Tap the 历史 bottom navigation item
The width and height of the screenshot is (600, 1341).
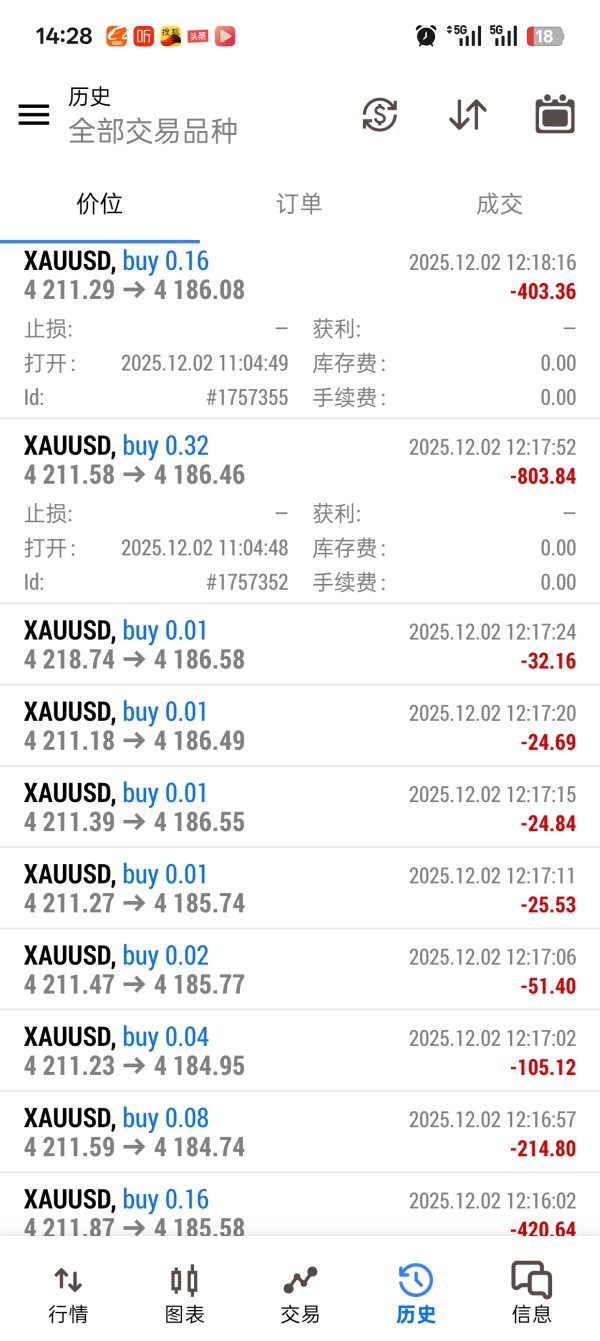415,1293
